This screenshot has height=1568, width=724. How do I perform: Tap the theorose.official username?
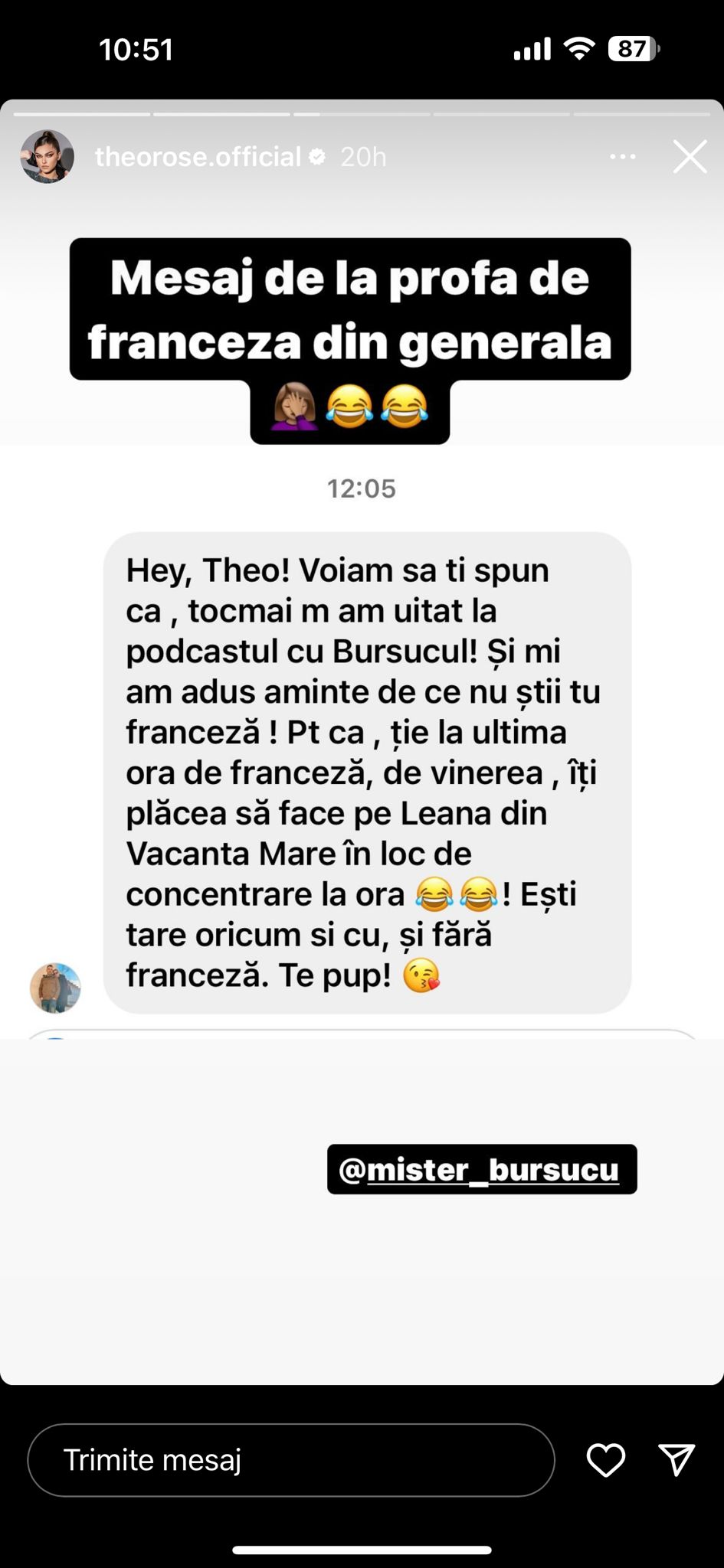tap(198, 157)
